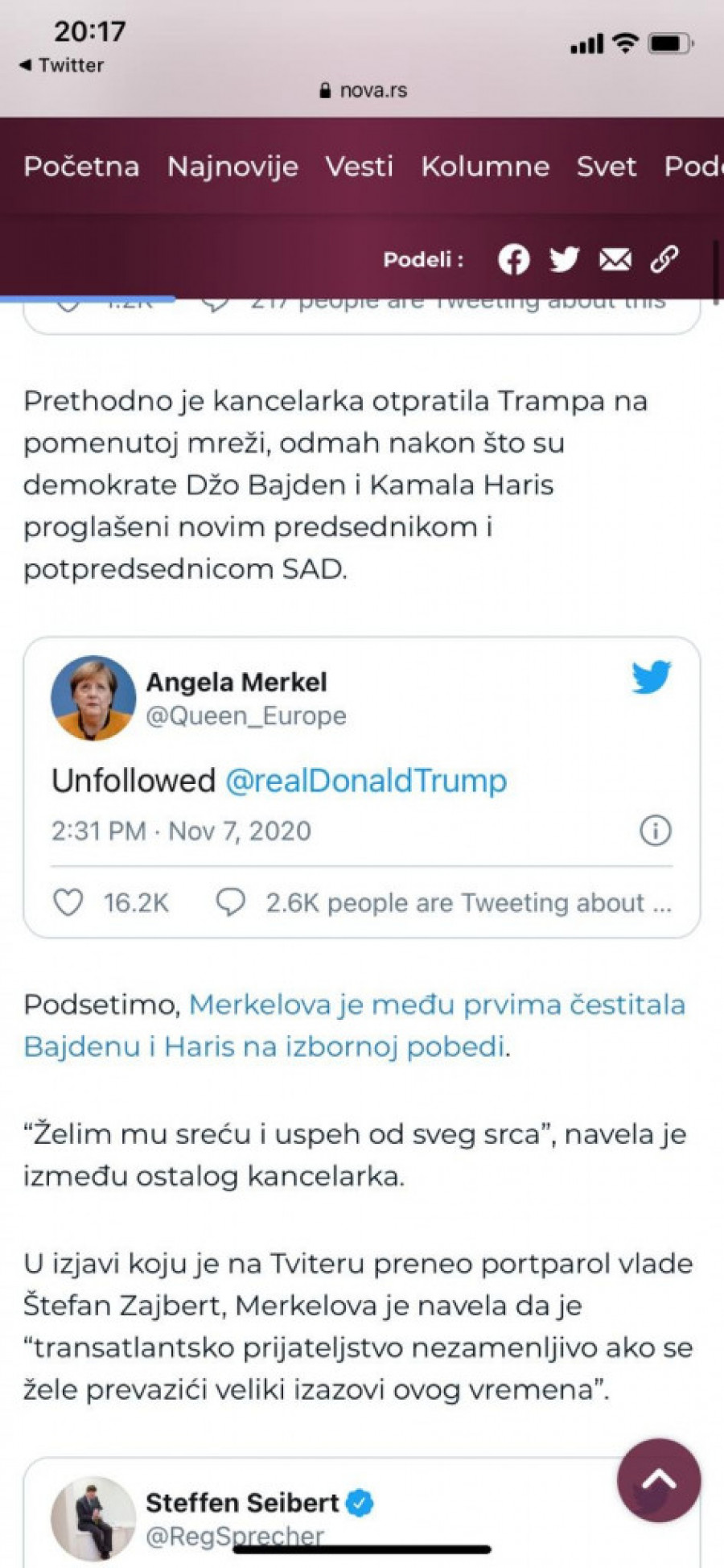
Task: Open the Početna page
Action: click(81, 167)
